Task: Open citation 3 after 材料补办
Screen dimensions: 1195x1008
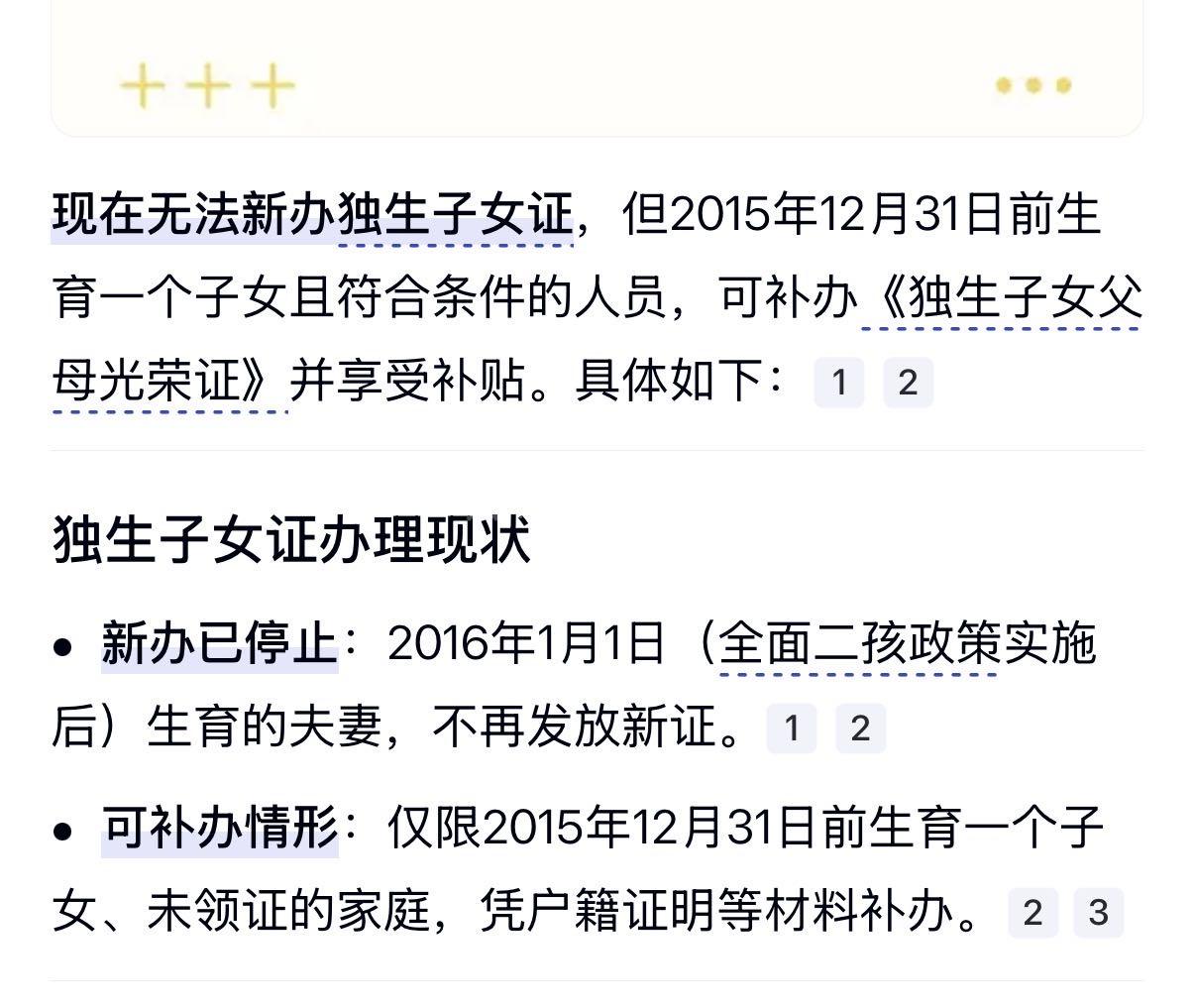Action: (x=1098, y=913)
